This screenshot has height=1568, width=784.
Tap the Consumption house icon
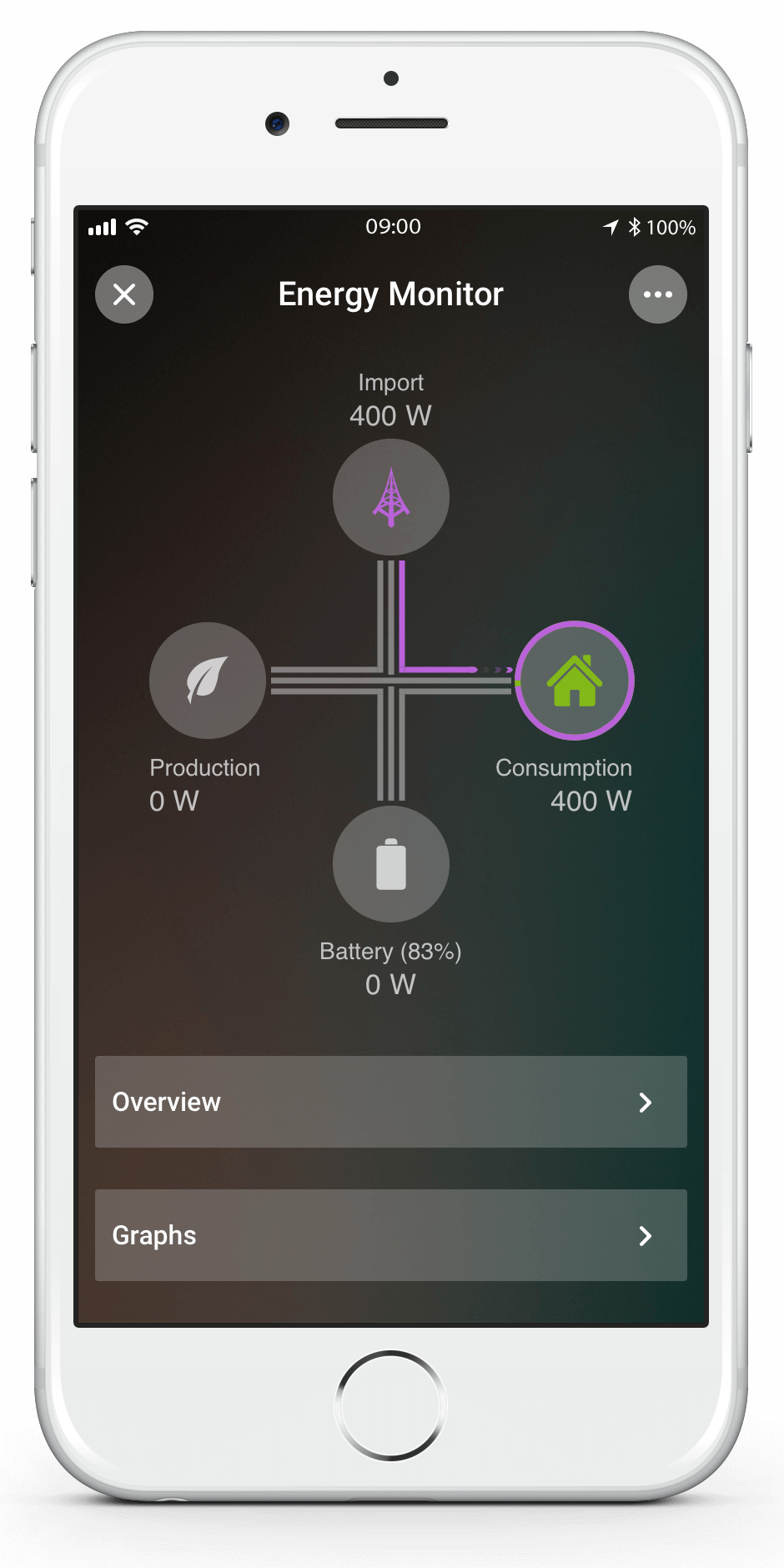[x=575, y=681]
